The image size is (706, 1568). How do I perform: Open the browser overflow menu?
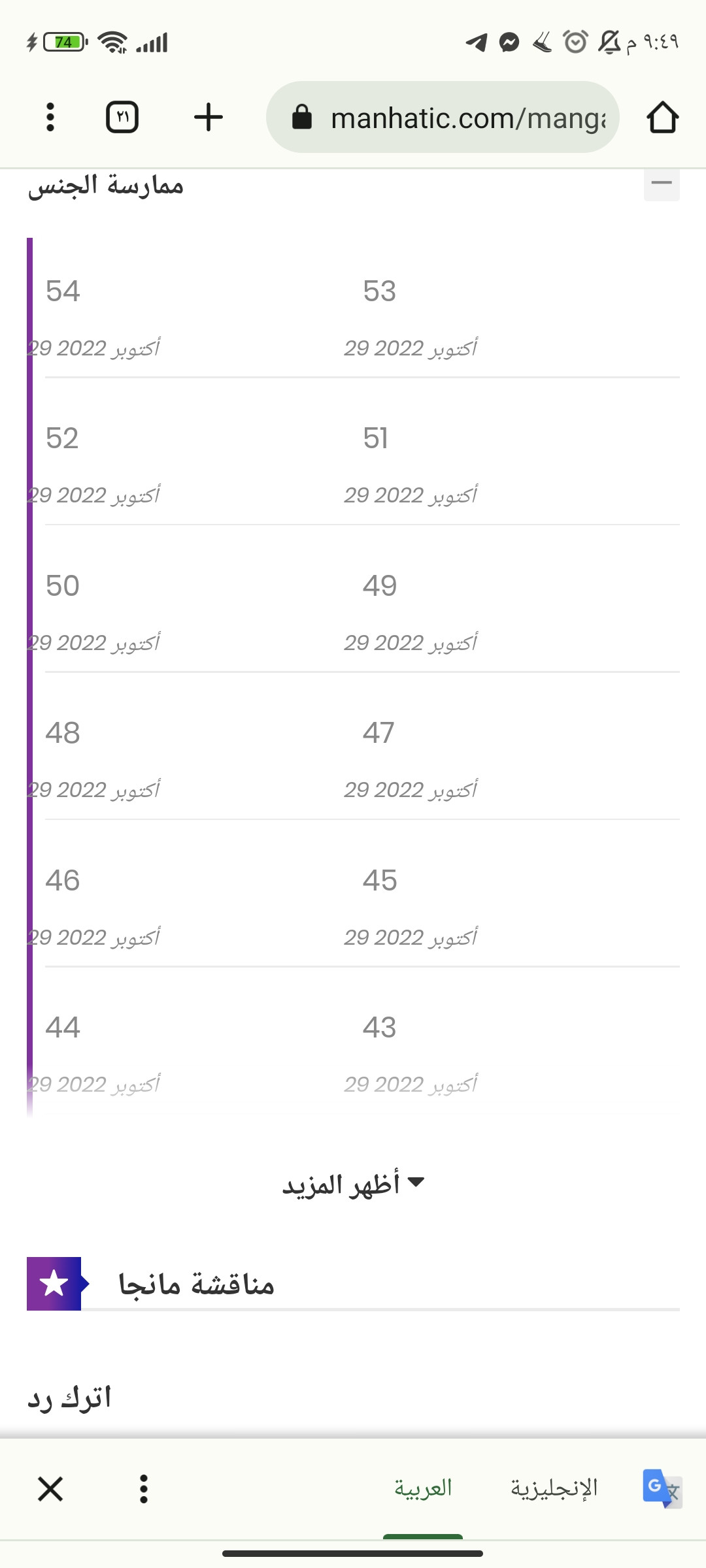(50, 118)
